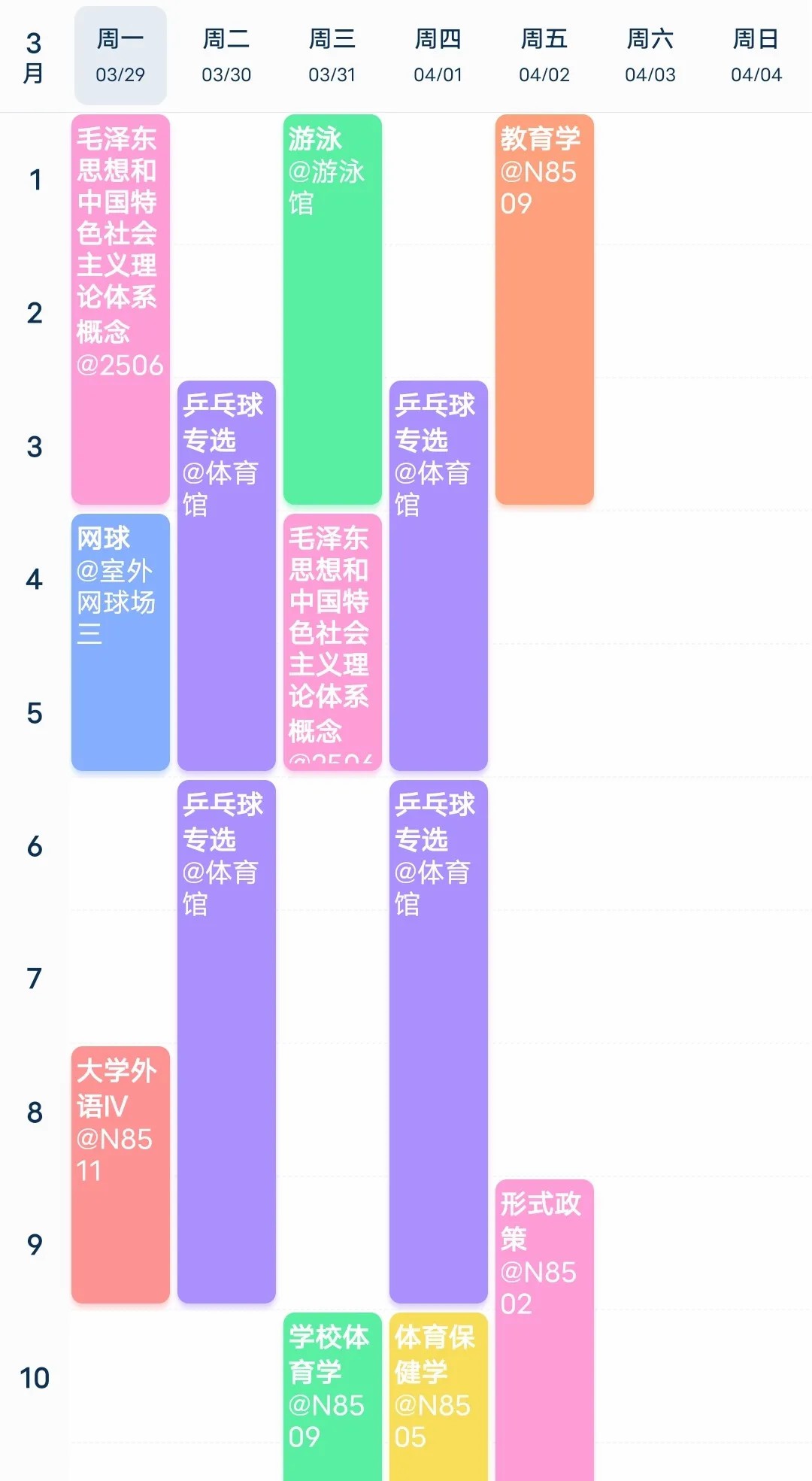Select Thursday 04/01 column header

[438, 56]
